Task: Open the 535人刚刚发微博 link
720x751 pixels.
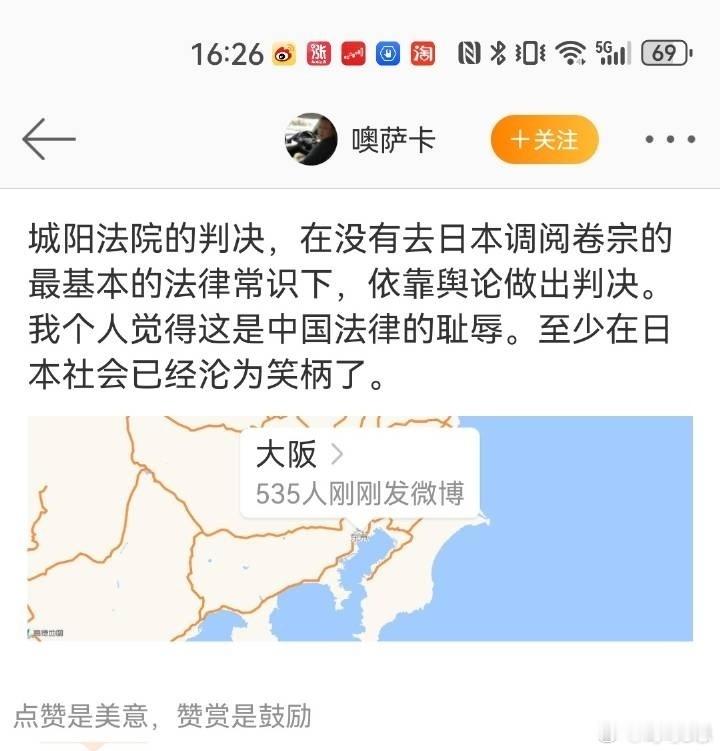Action: [x=363, y=491]
